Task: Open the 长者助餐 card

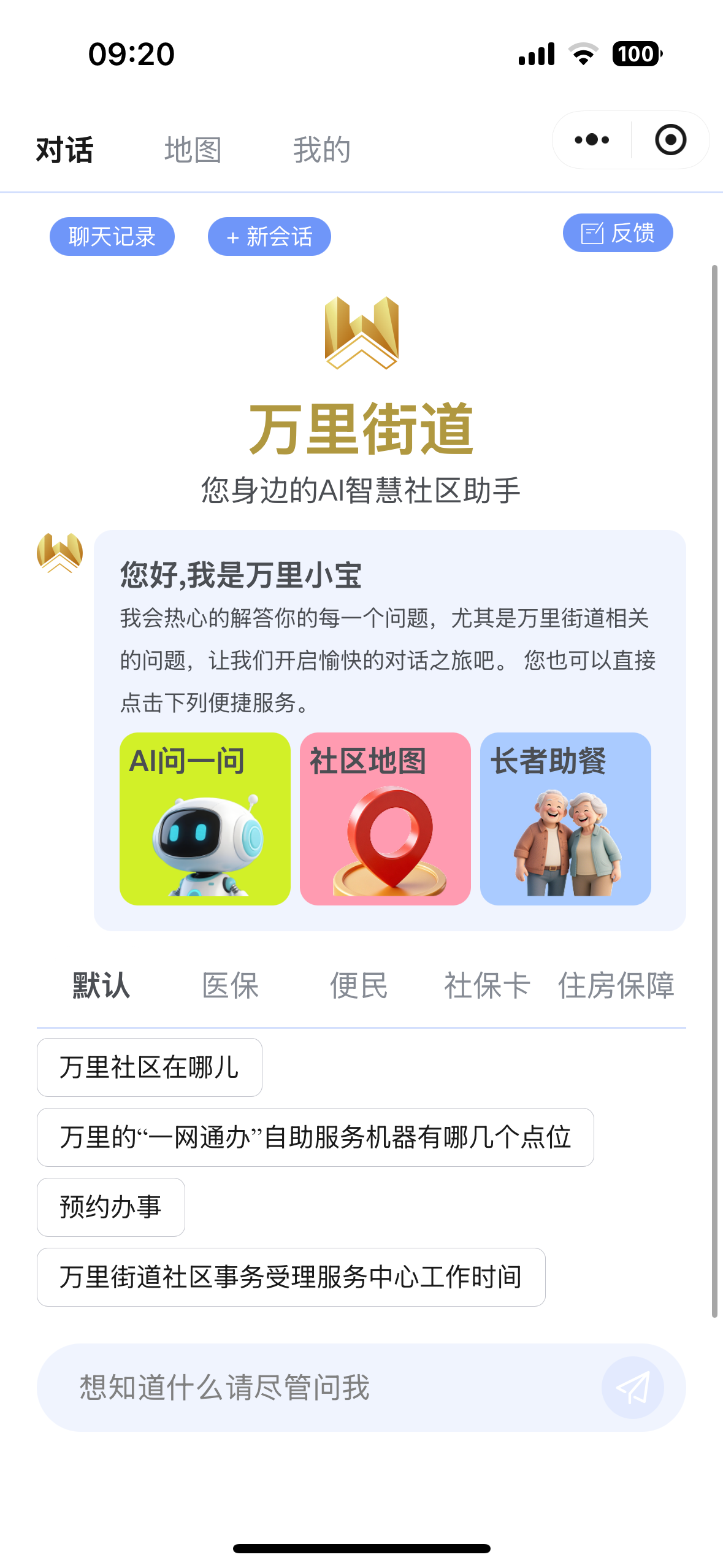Action: tap(565, 818)
